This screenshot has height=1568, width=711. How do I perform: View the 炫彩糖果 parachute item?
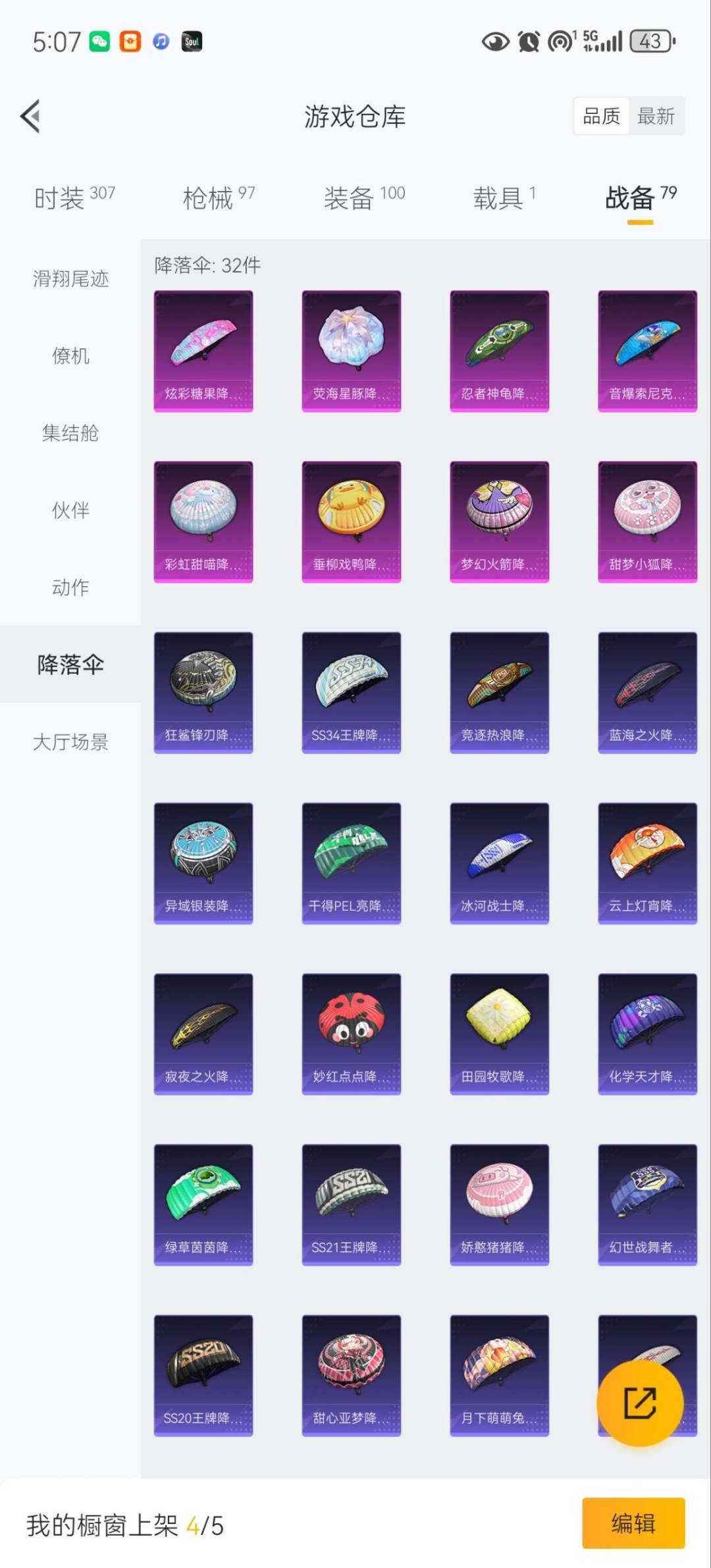click(203, 350)
